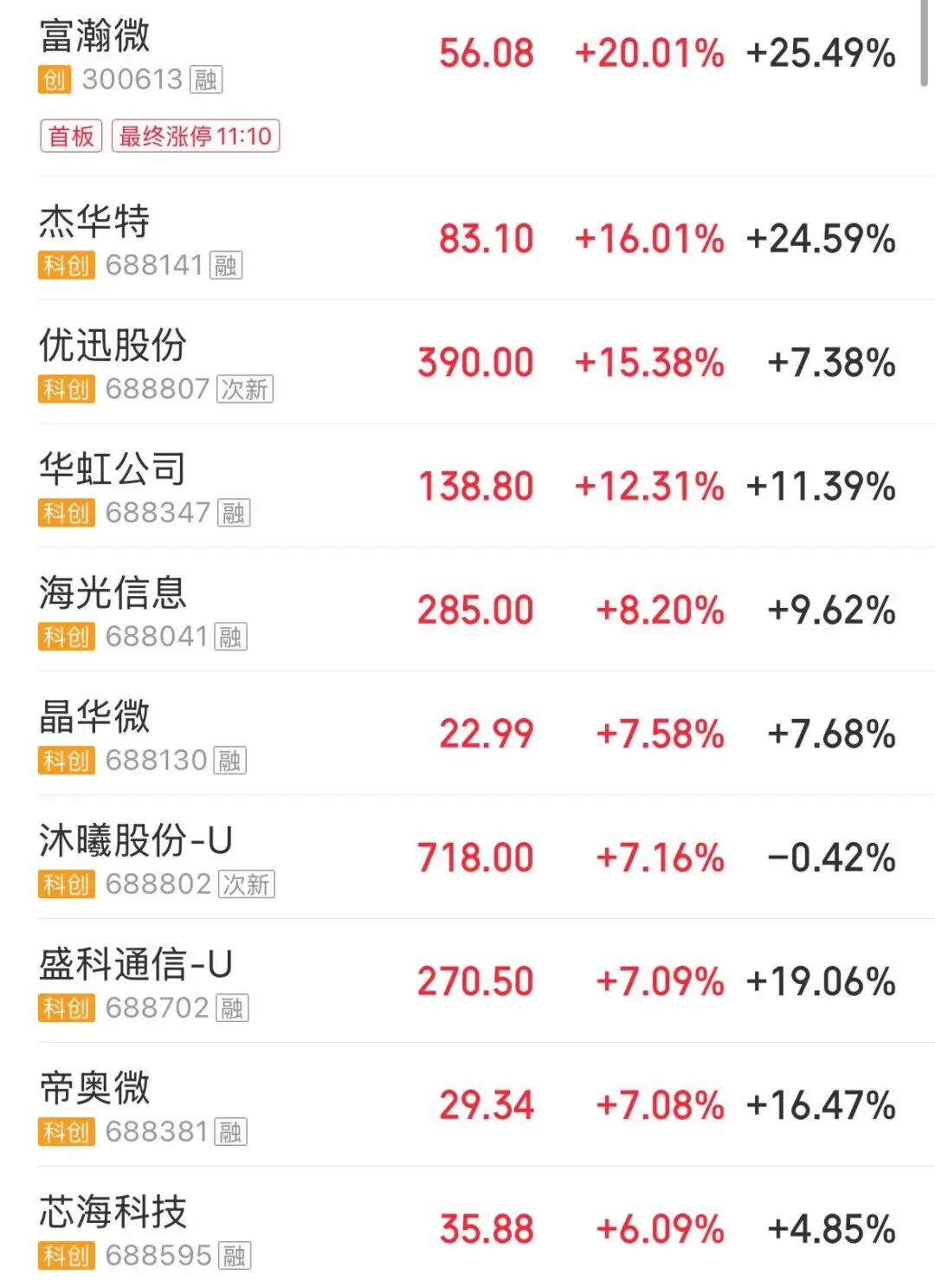This screenshot has width=935, height=1288.
Task: Open the 帝奥微 stock row
Action: (95, 1089)
